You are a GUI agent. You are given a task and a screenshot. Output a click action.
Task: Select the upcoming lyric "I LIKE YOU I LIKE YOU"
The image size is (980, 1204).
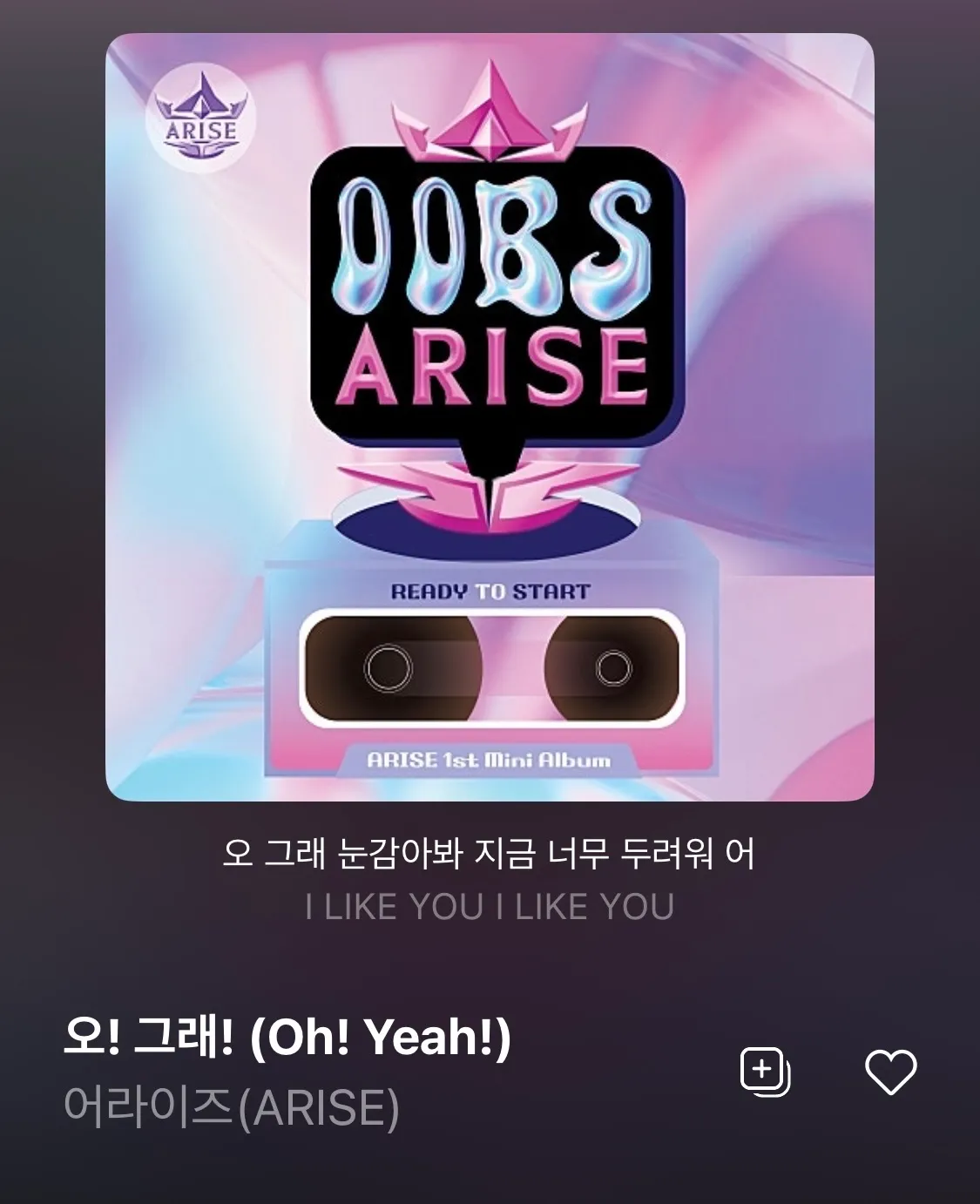click(x=490, y=906)
